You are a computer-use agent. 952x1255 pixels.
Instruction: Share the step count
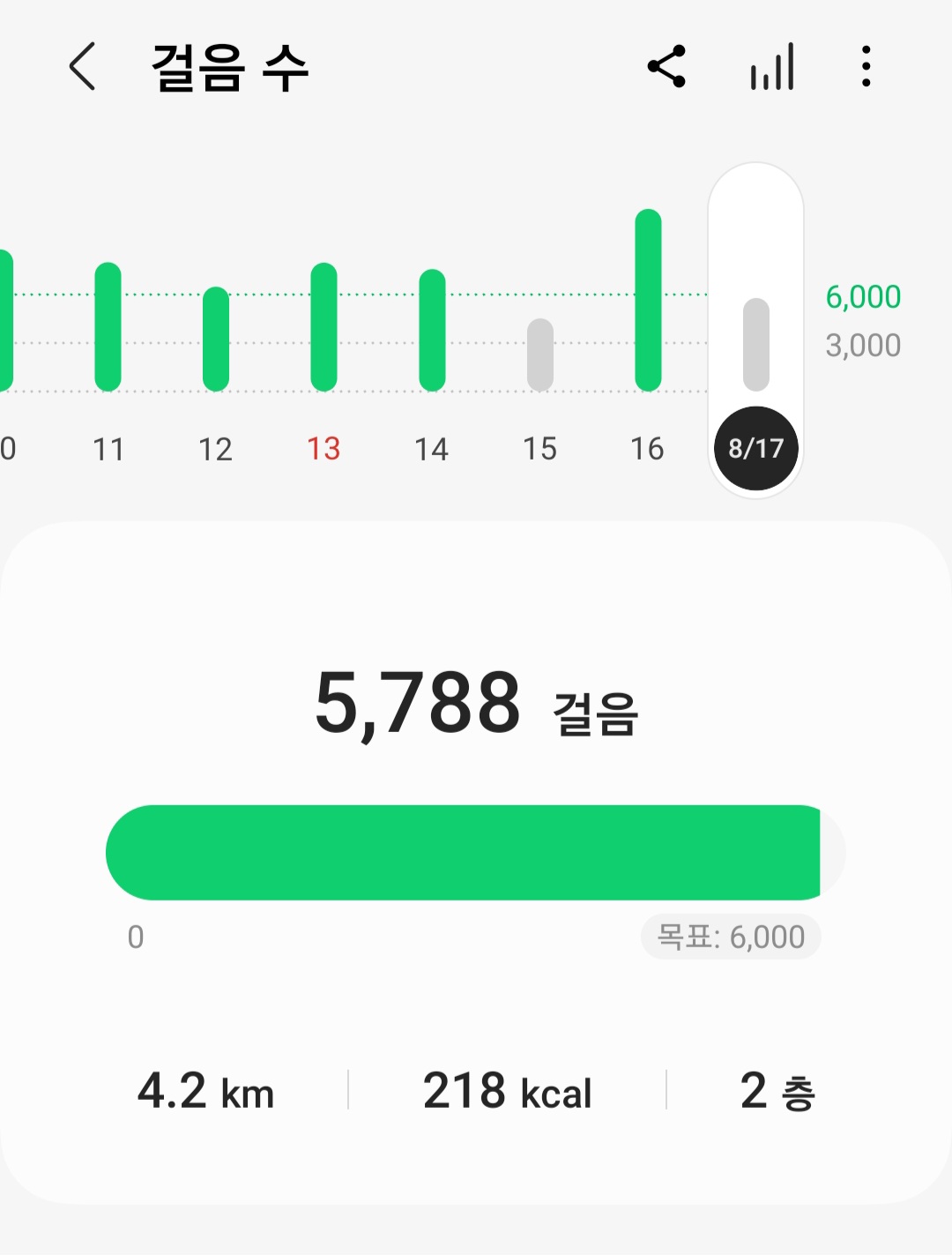pos(666,67)
